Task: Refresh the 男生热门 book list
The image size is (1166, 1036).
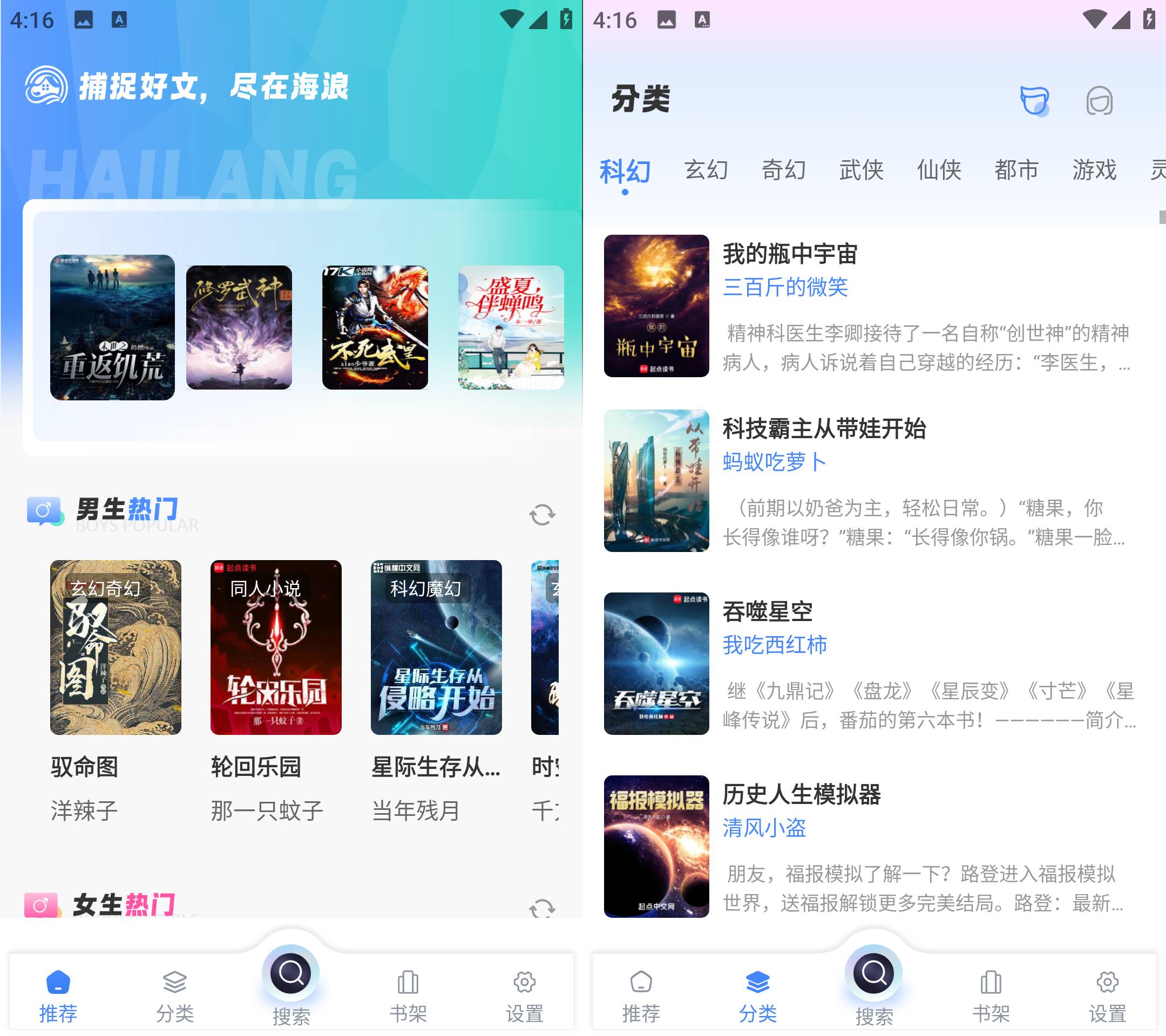Action: pos(541,514)
